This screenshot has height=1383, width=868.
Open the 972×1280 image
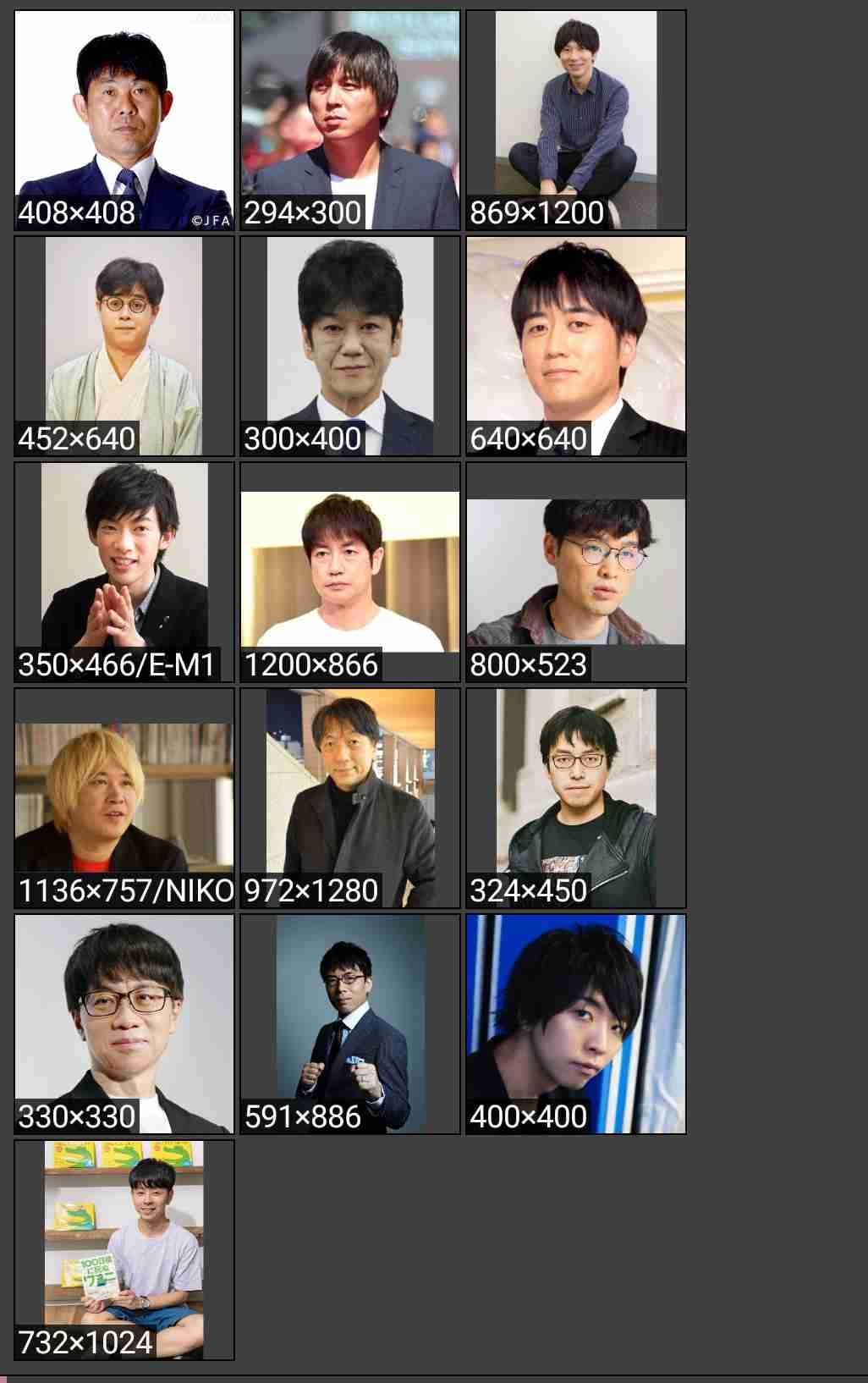[x=350, y=798]
